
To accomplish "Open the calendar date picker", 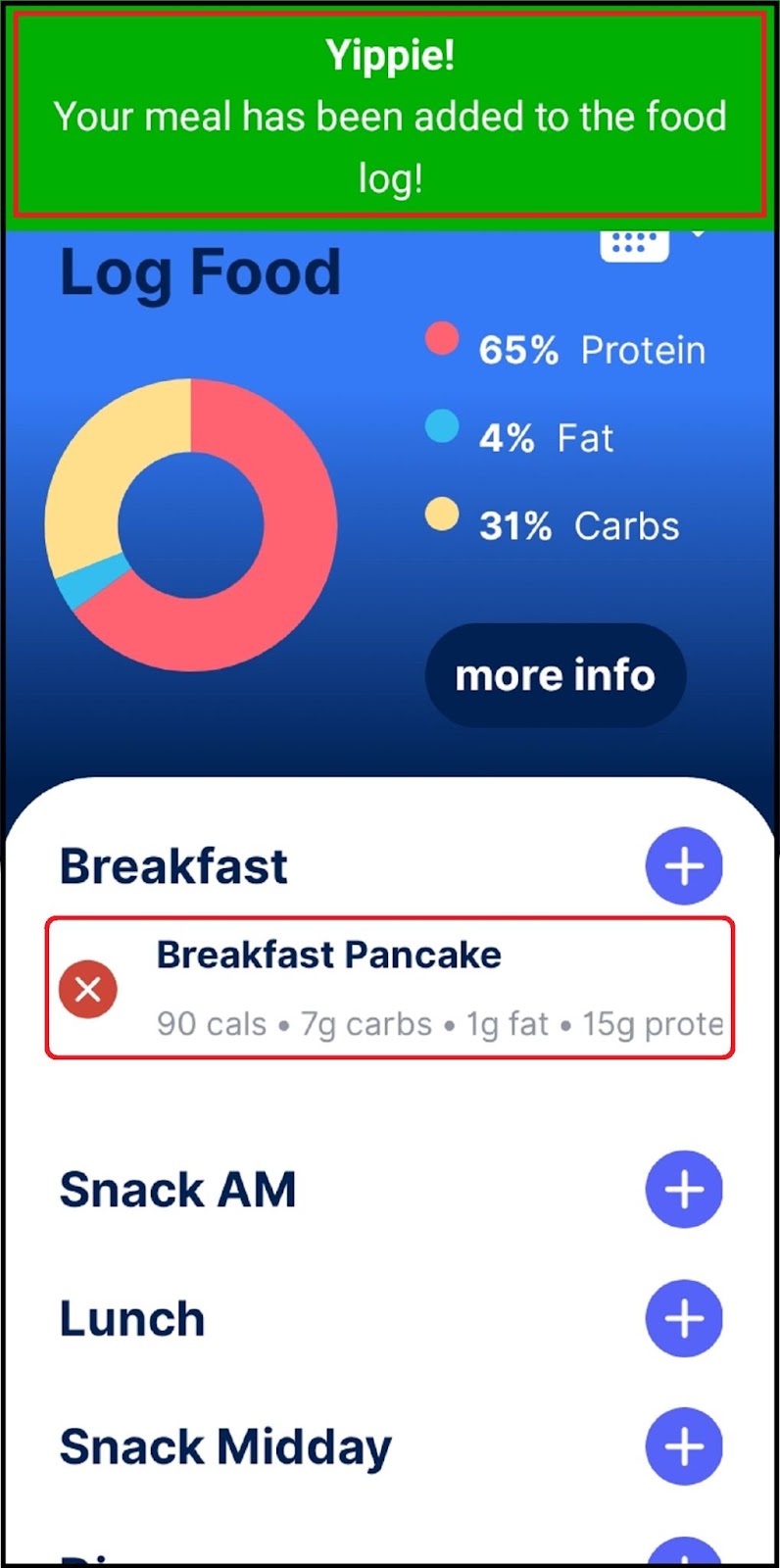I will pyautogui.click(x=634, y=247).
